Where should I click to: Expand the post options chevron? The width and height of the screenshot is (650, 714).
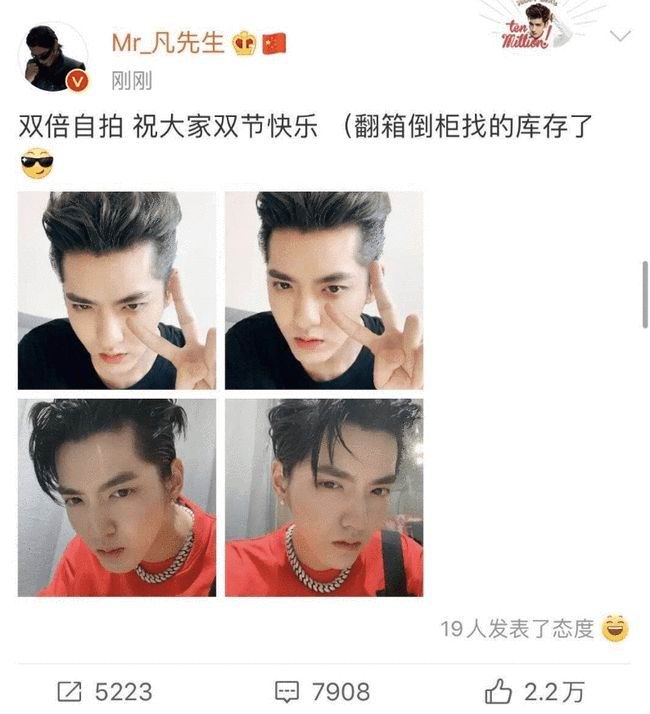[620, 37]
